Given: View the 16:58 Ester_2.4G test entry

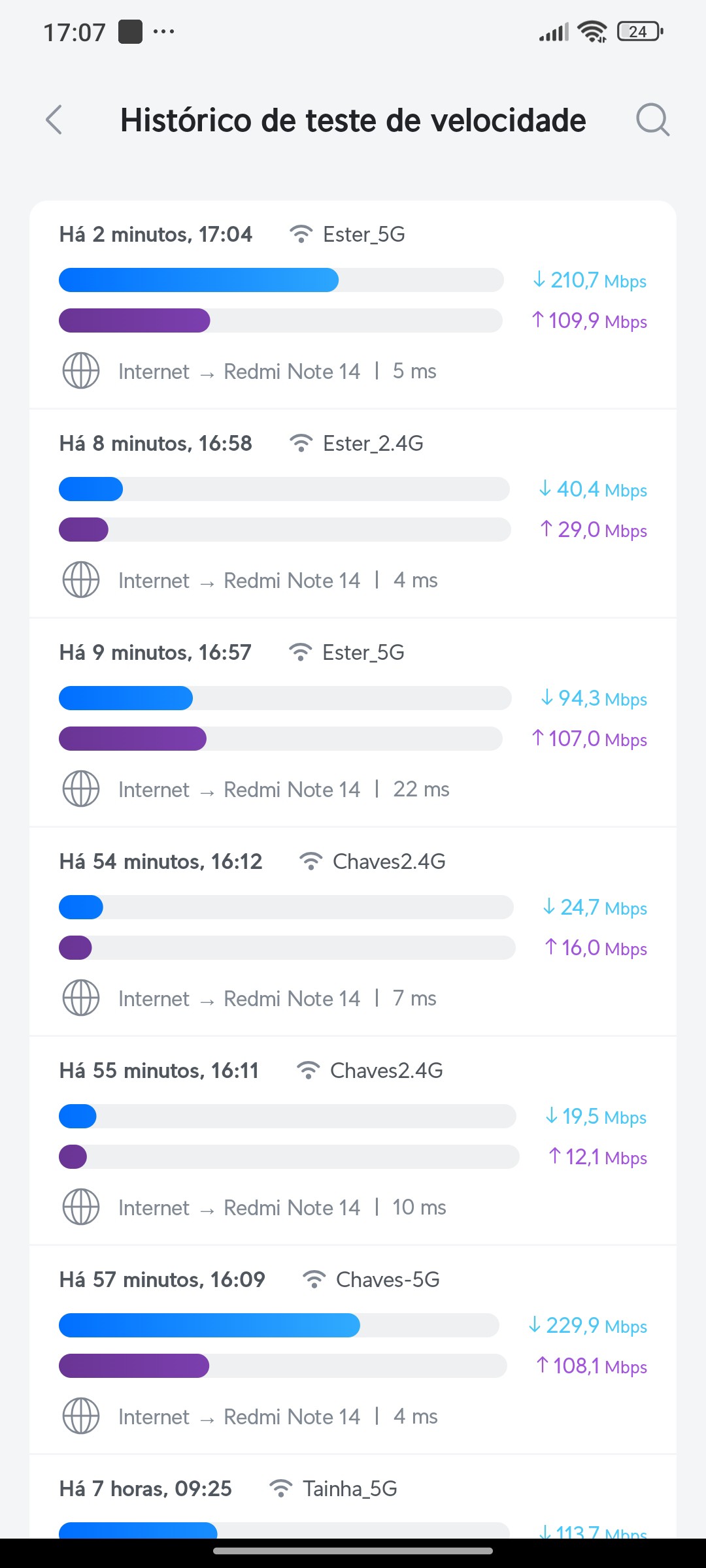Looking at the screenshot, I should [353, 514].
